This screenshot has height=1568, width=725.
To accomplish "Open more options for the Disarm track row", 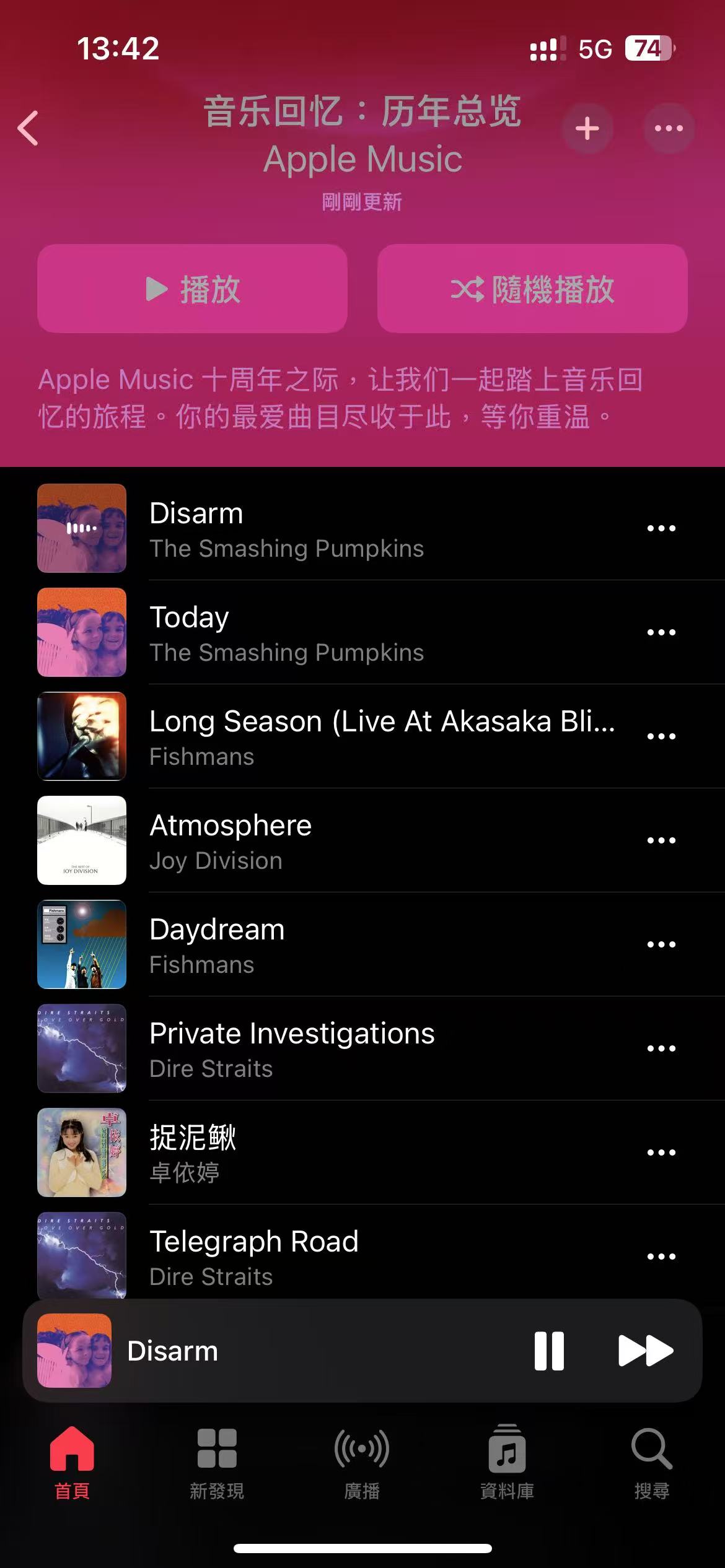I will coord(661,528).
